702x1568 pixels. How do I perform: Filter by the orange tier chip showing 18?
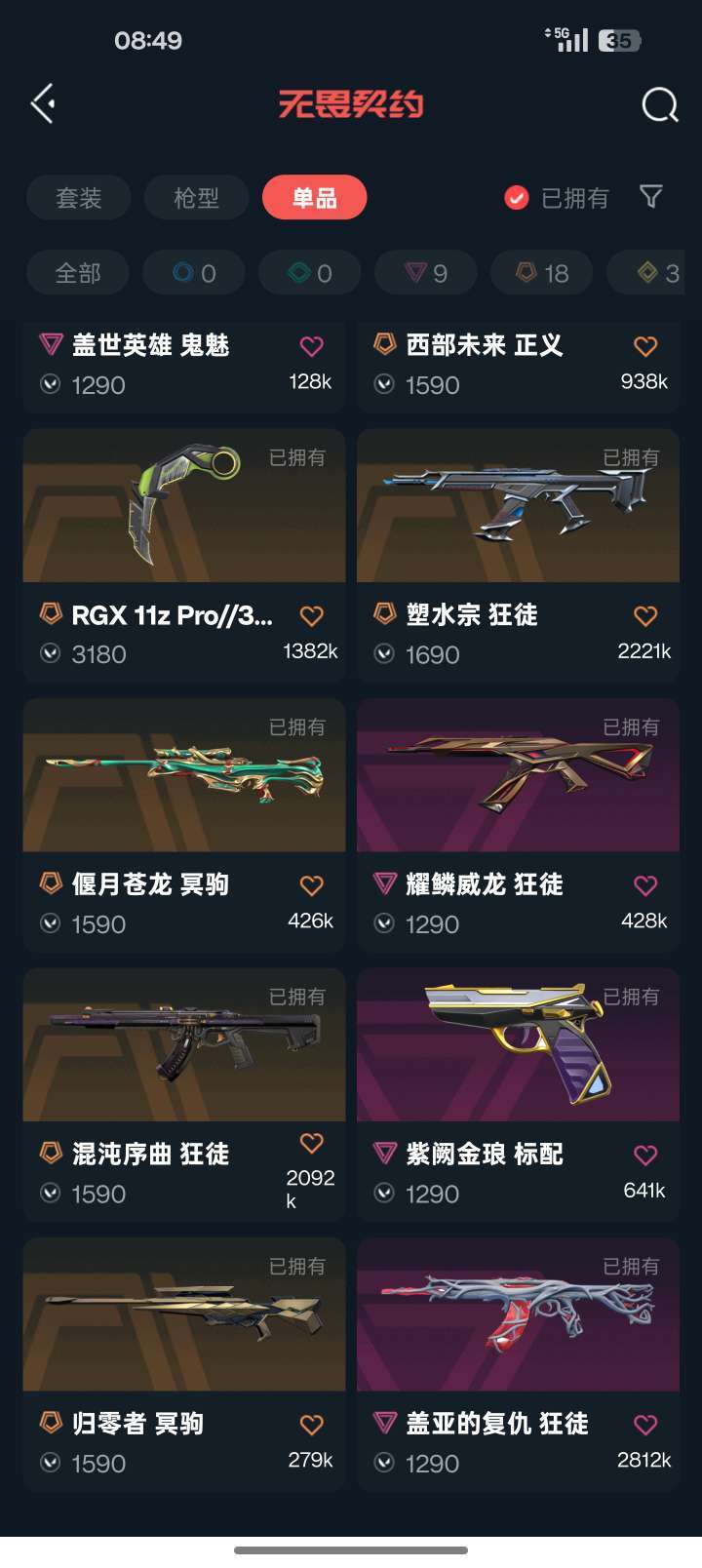pyautogui.click(x=542, y=273)
